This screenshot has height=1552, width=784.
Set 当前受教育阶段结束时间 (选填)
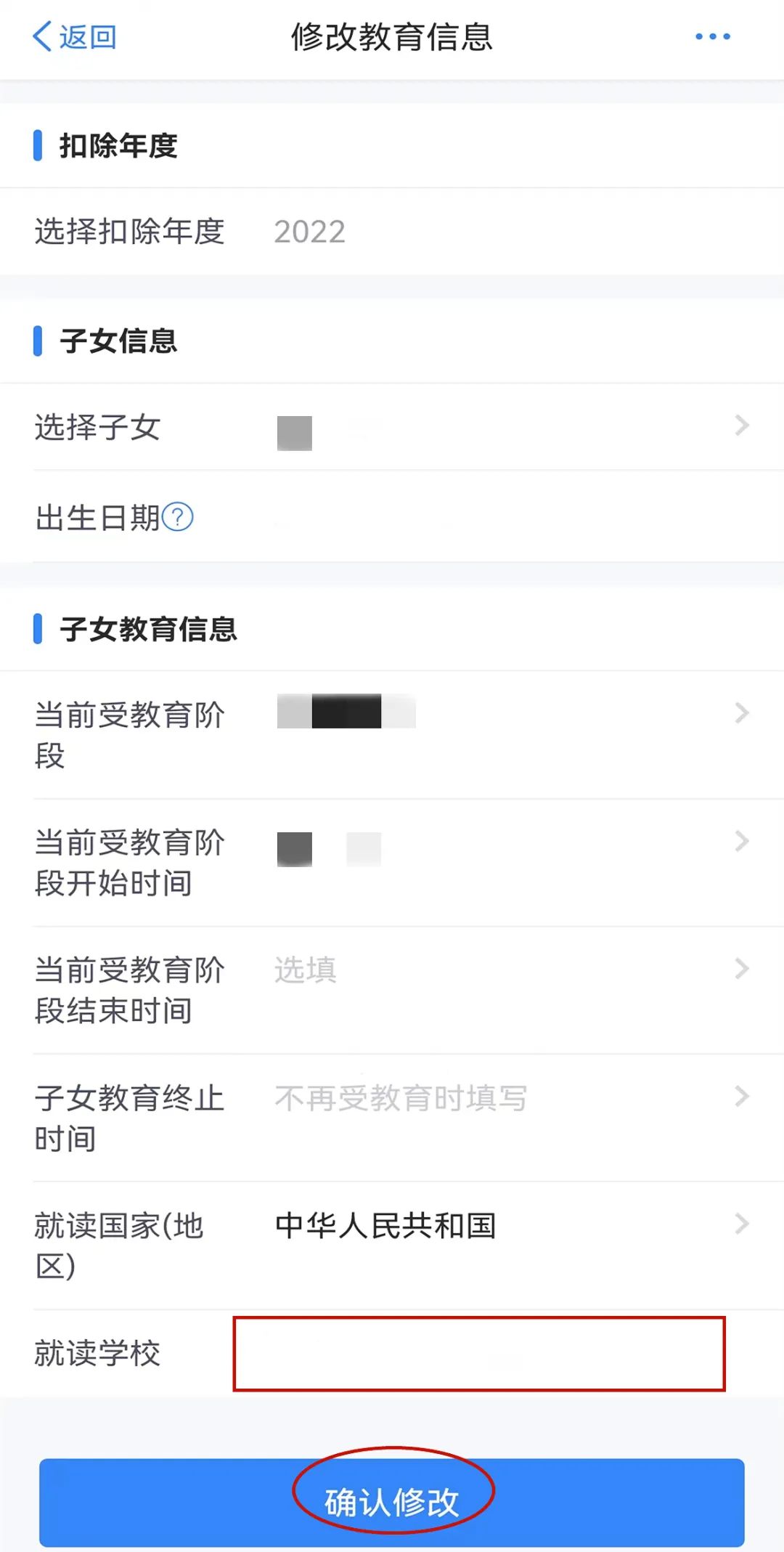(x=392, y=990)
